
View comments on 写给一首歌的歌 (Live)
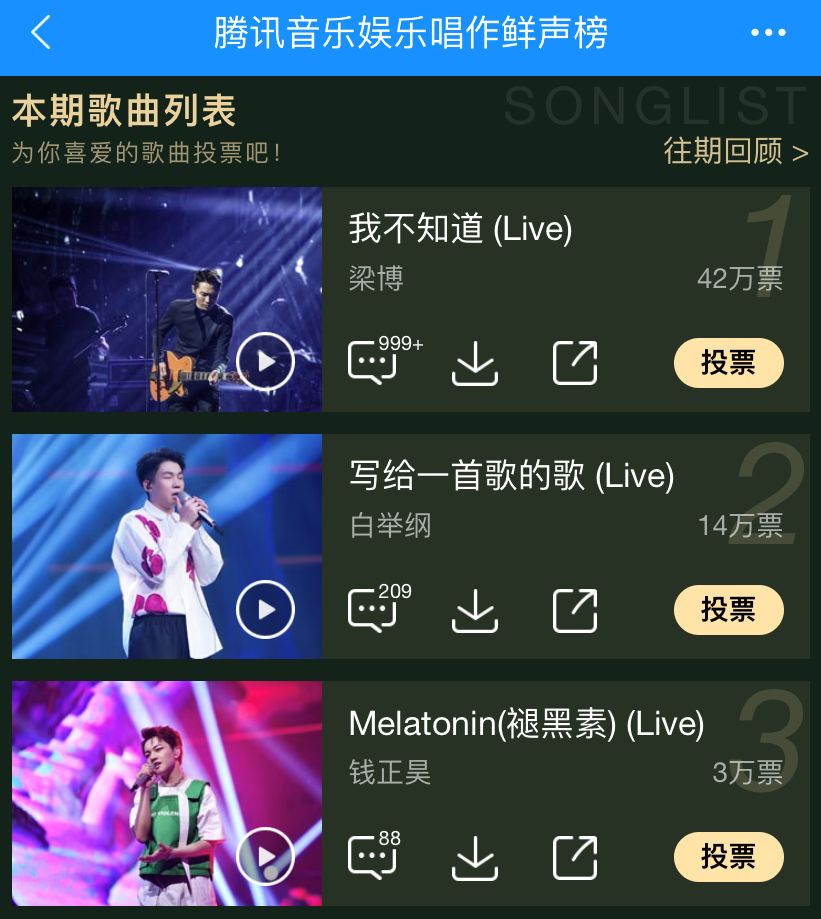[x=372, y=609]
